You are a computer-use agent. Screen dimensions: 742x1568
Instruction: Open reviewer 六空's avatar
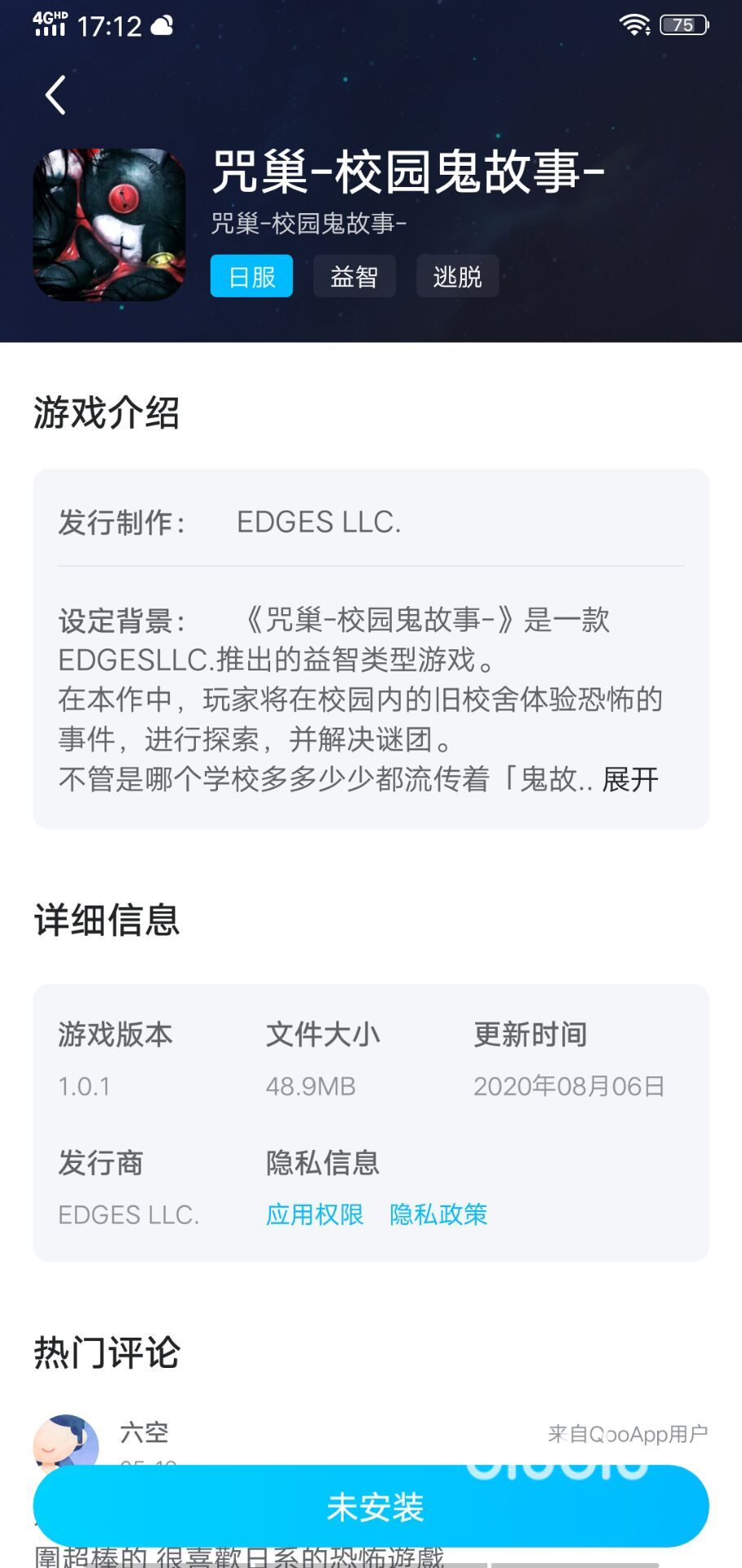(x=65, y=1441)
